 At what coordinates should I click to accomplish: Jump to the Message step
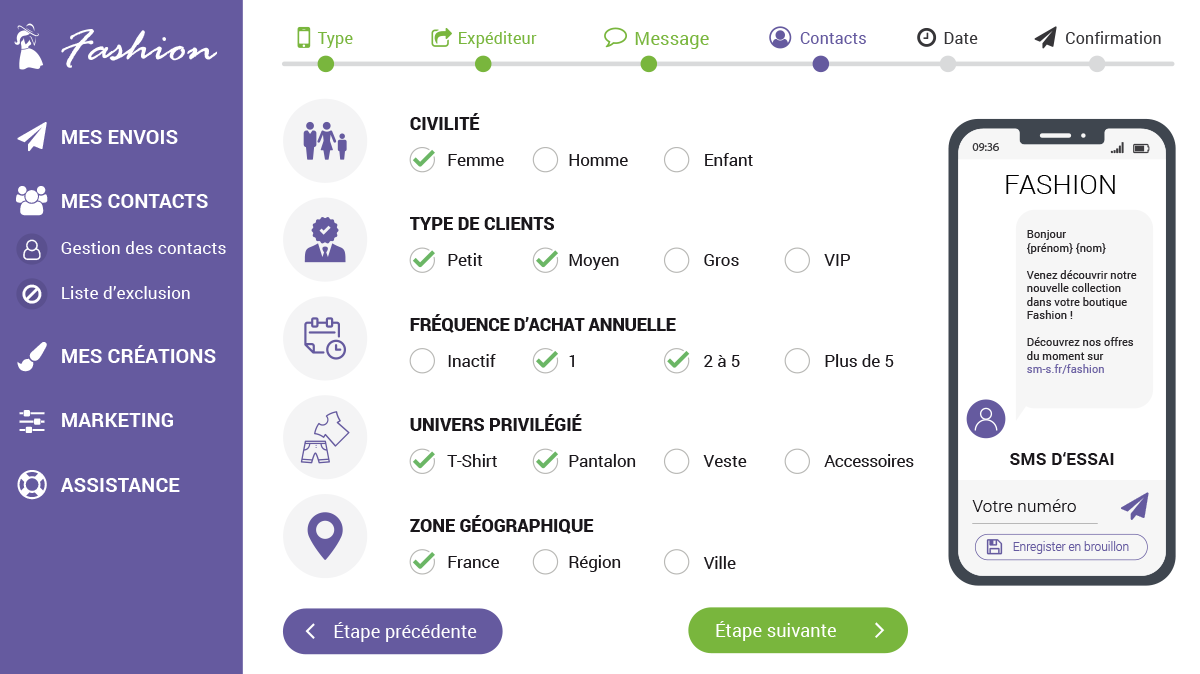657,39
